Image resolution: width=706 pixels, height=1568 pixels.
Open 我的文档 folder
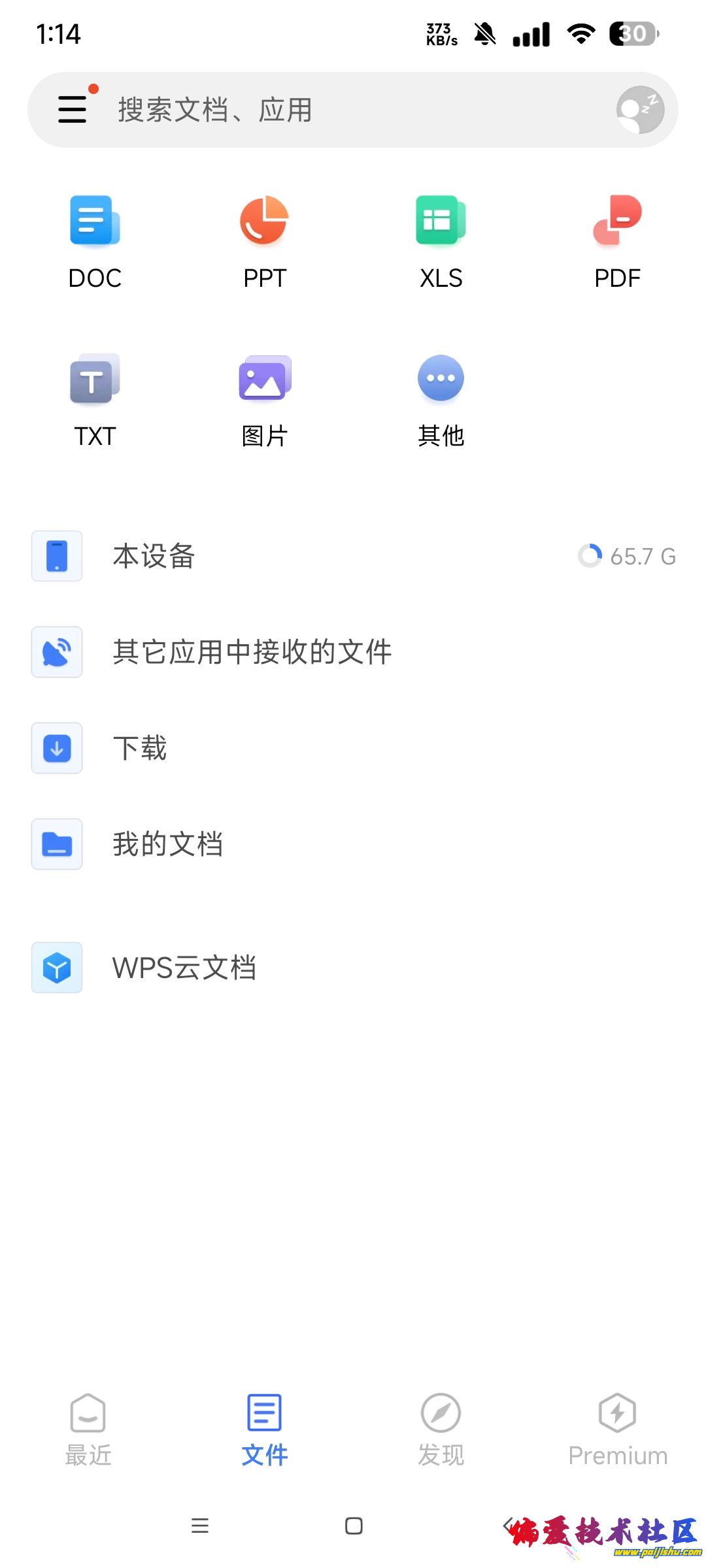pos(353,844)
